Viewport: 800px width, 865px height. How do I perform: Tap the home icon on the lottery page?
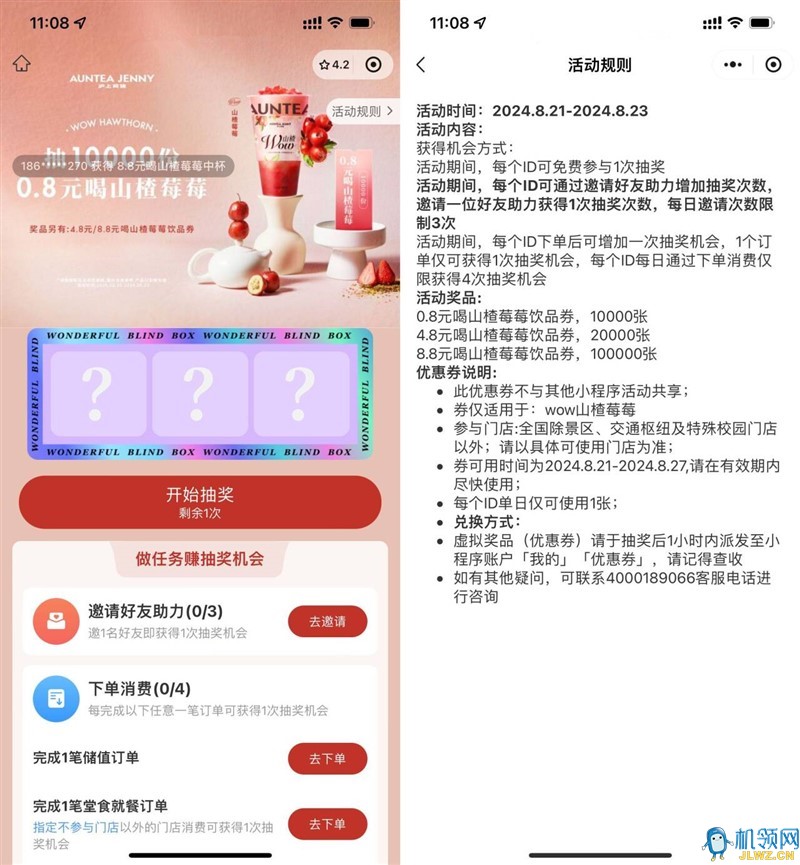tap(21, 64)
